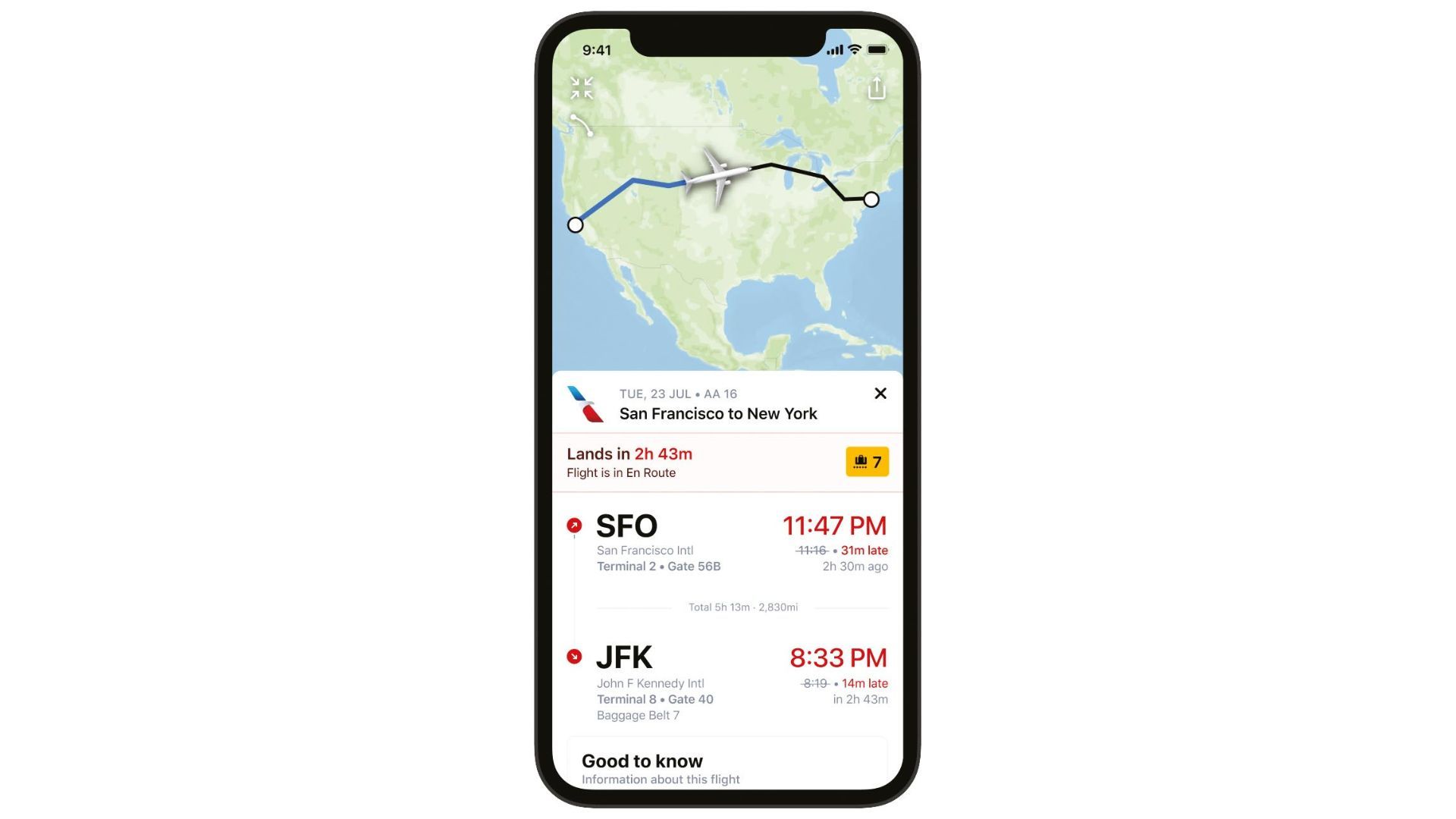Collapse the full-screen map view

[582, 88]
